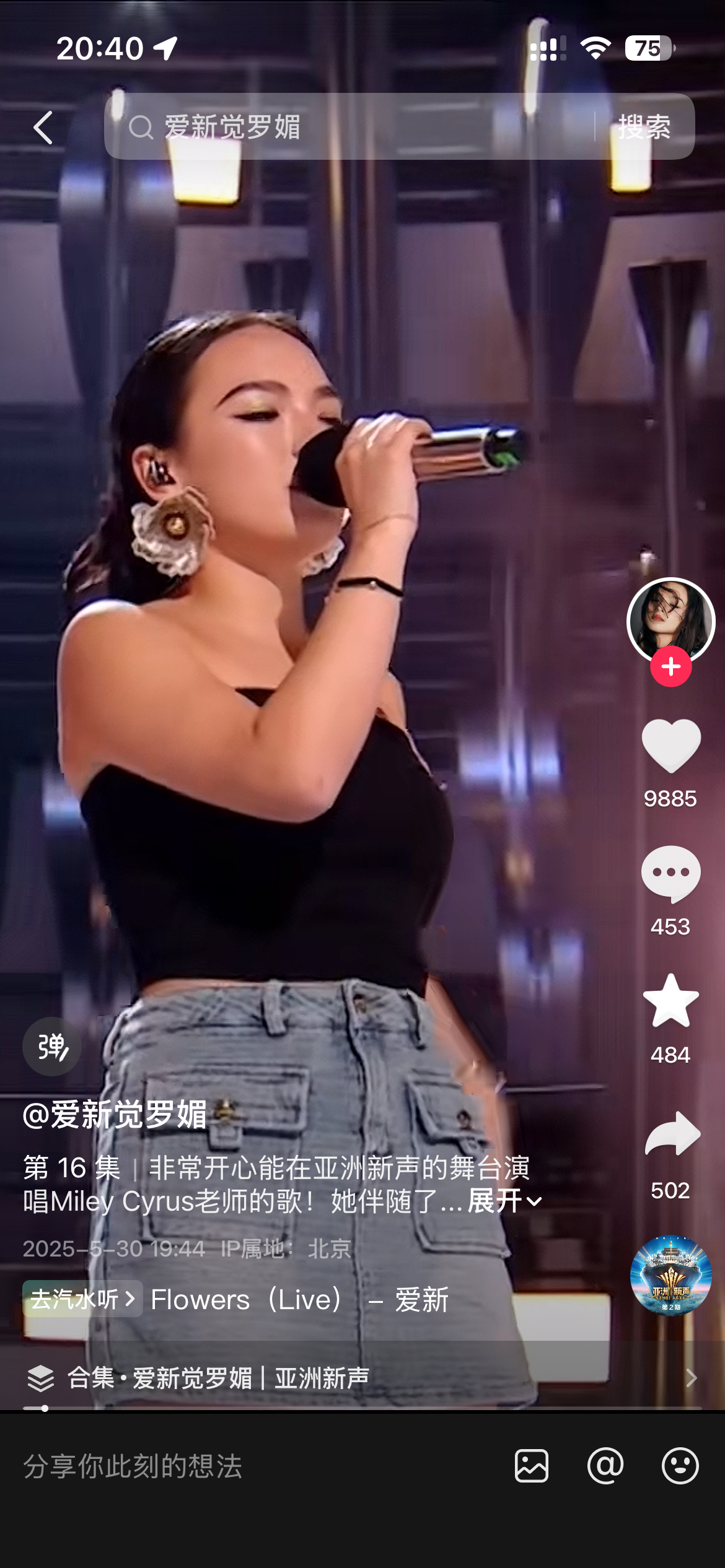Attach a picture to the comment
This screenshot has width=725, height=1568.
[x=531, y=1466]
